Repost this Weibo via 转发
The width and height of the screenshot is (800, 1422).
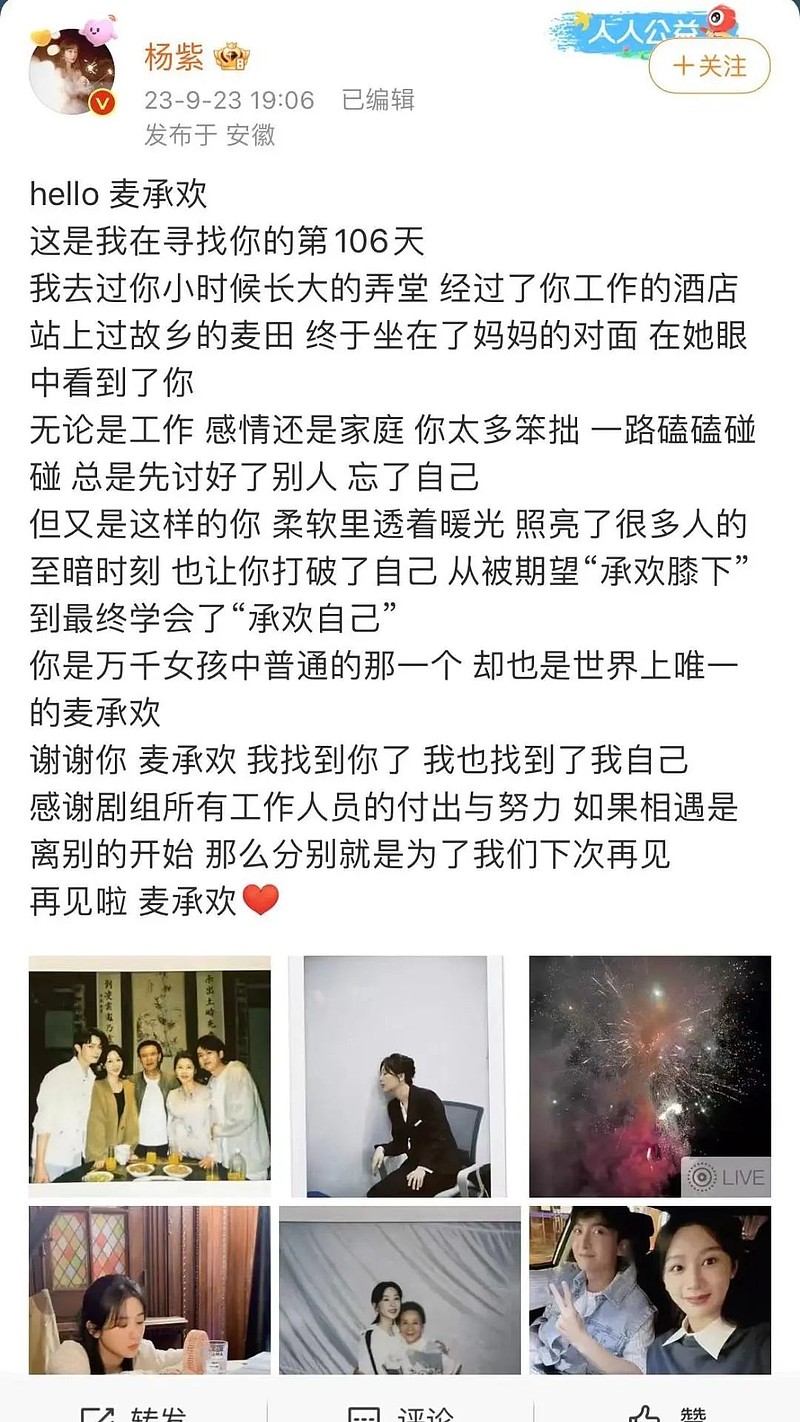(133, 1410)
